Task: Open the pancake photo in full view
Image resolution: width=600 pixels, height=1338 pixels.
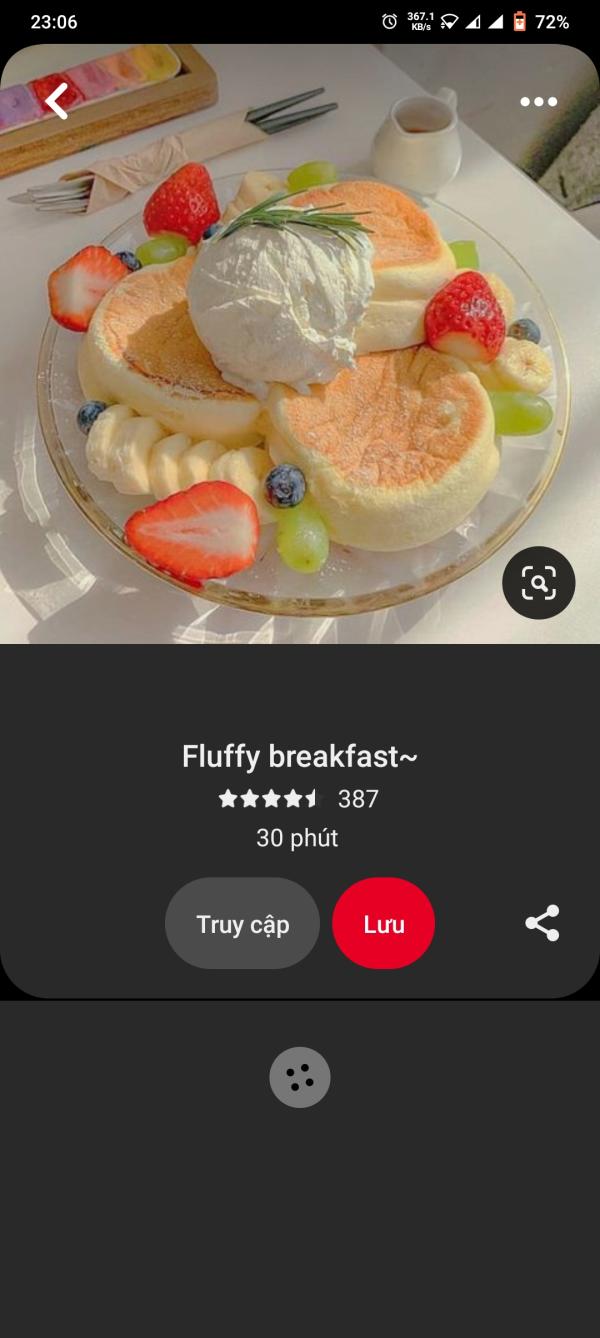Action: click(300, 380)
